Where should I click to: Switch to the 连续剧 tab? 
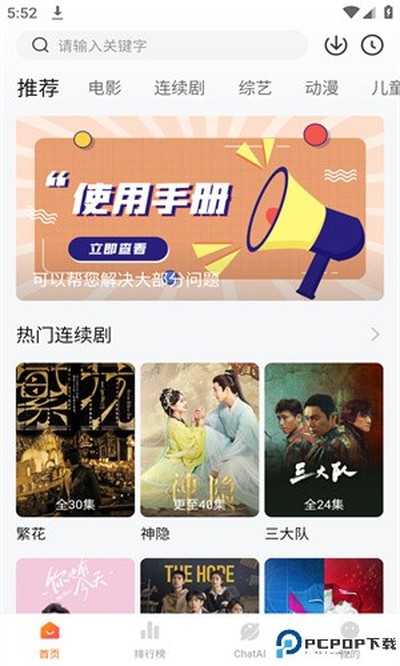(179, 88)
